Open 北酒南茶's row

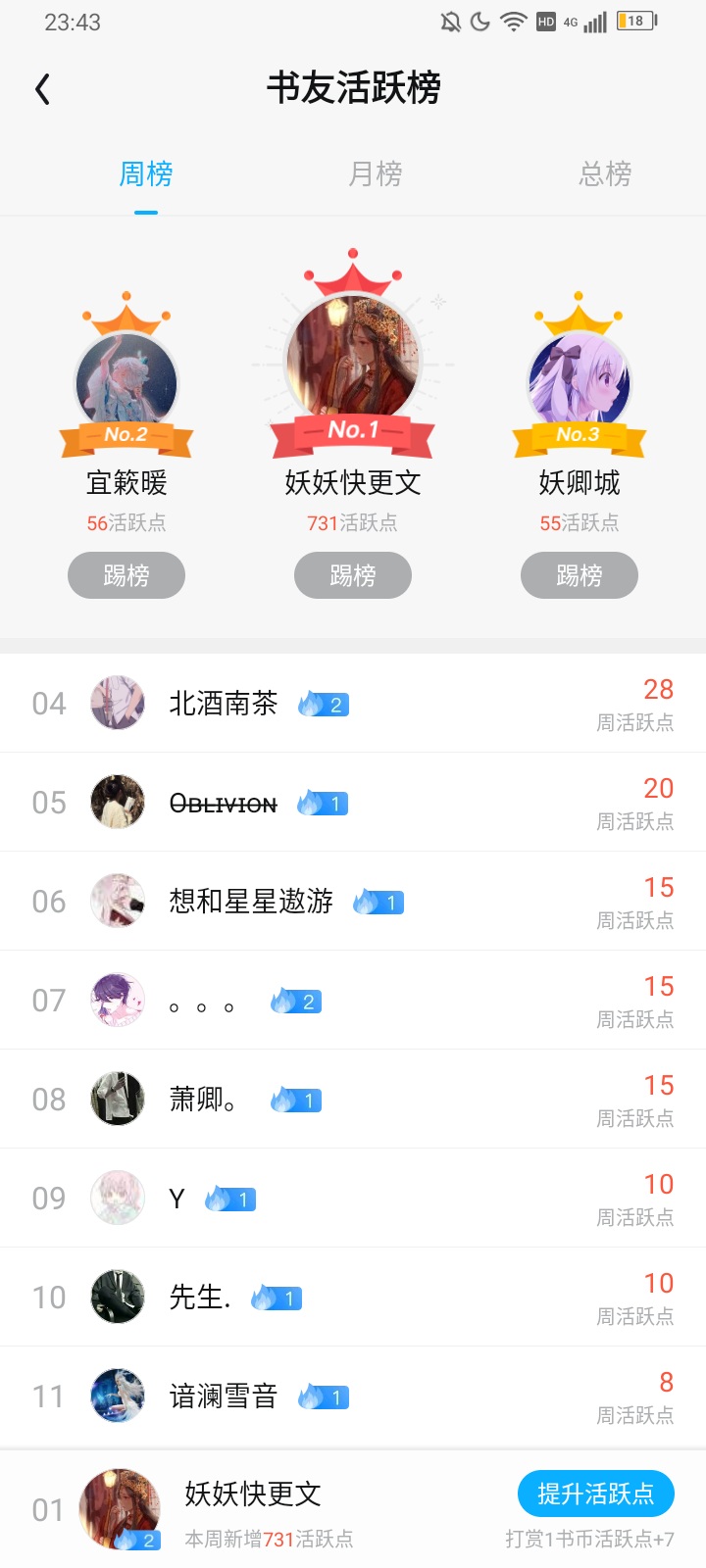pyautogui.click(x=353, y=704)
